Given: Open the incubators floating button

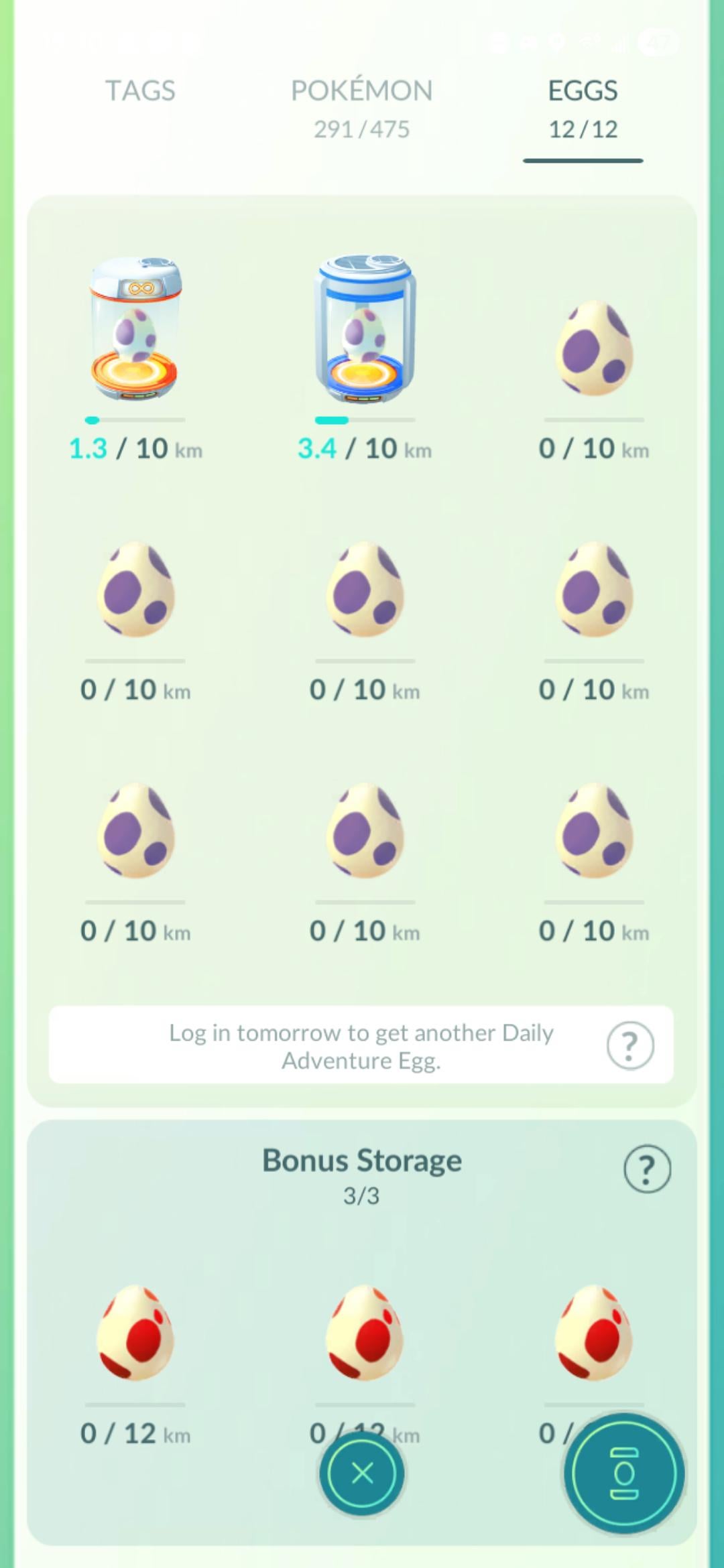Looking at the screenshot, I should pyautogui.click(x=624, y=1473).
